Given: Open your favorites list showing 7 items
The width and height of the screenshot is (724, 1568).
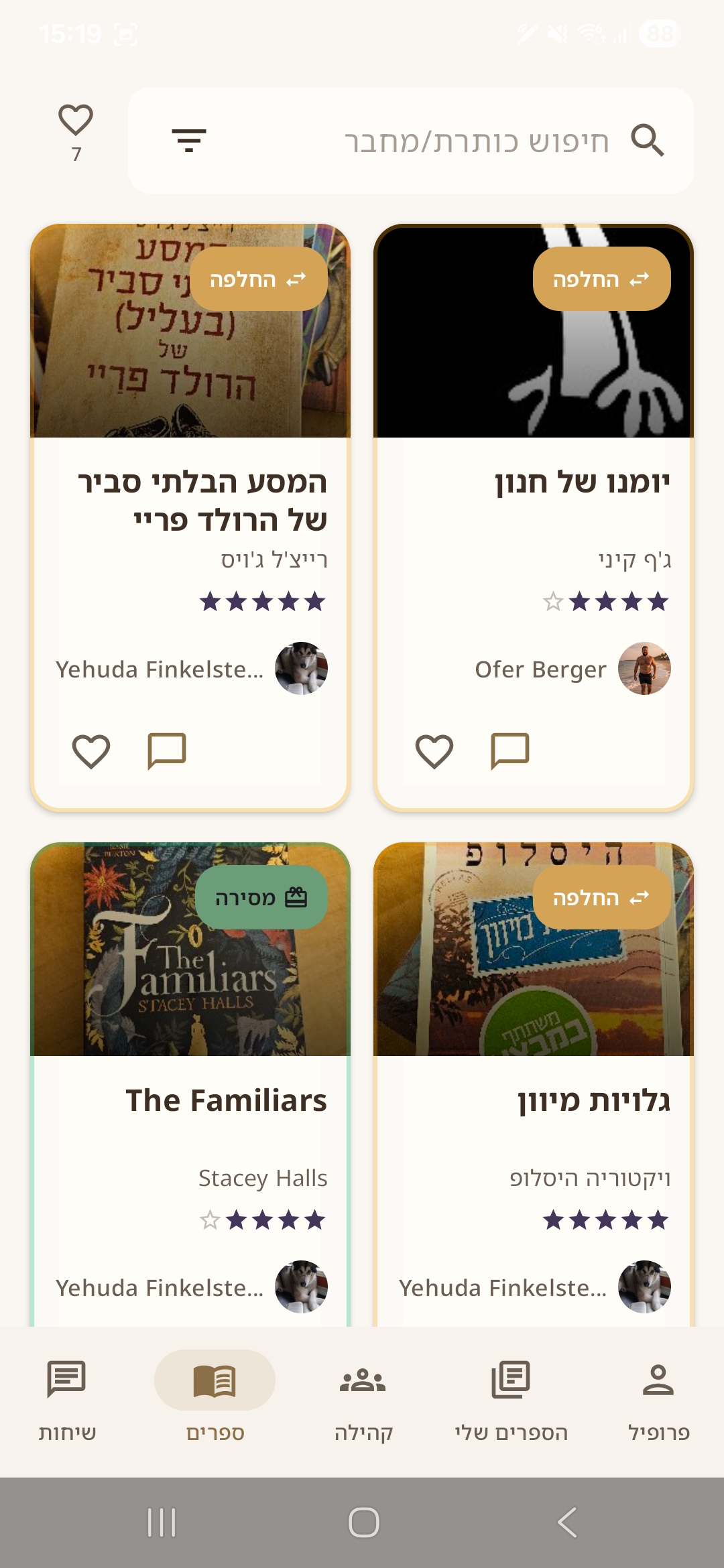Looking at the screenshot, I should (75, 131).
